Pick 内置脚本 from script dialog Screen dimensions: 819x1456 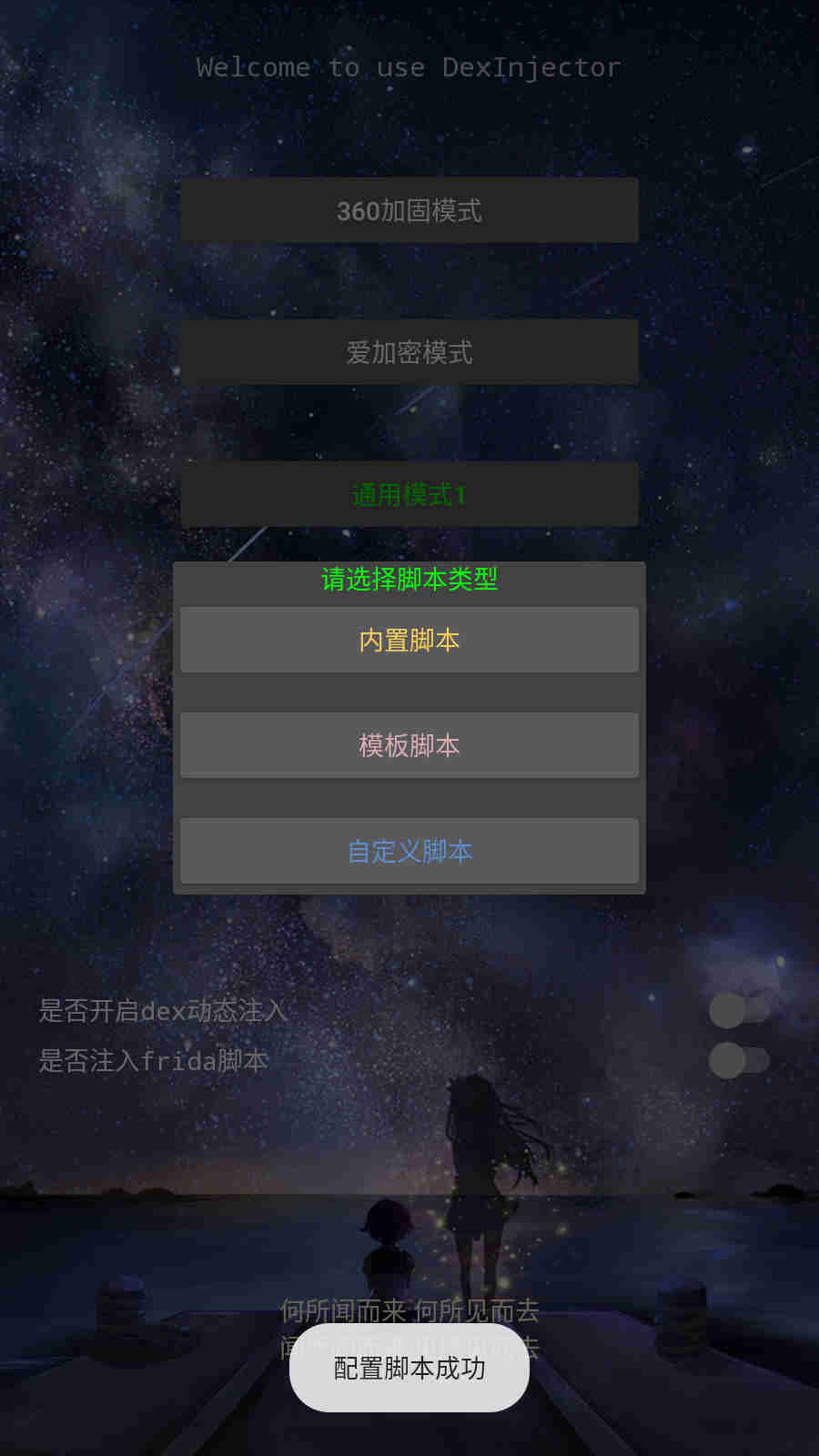pos(409,640)
